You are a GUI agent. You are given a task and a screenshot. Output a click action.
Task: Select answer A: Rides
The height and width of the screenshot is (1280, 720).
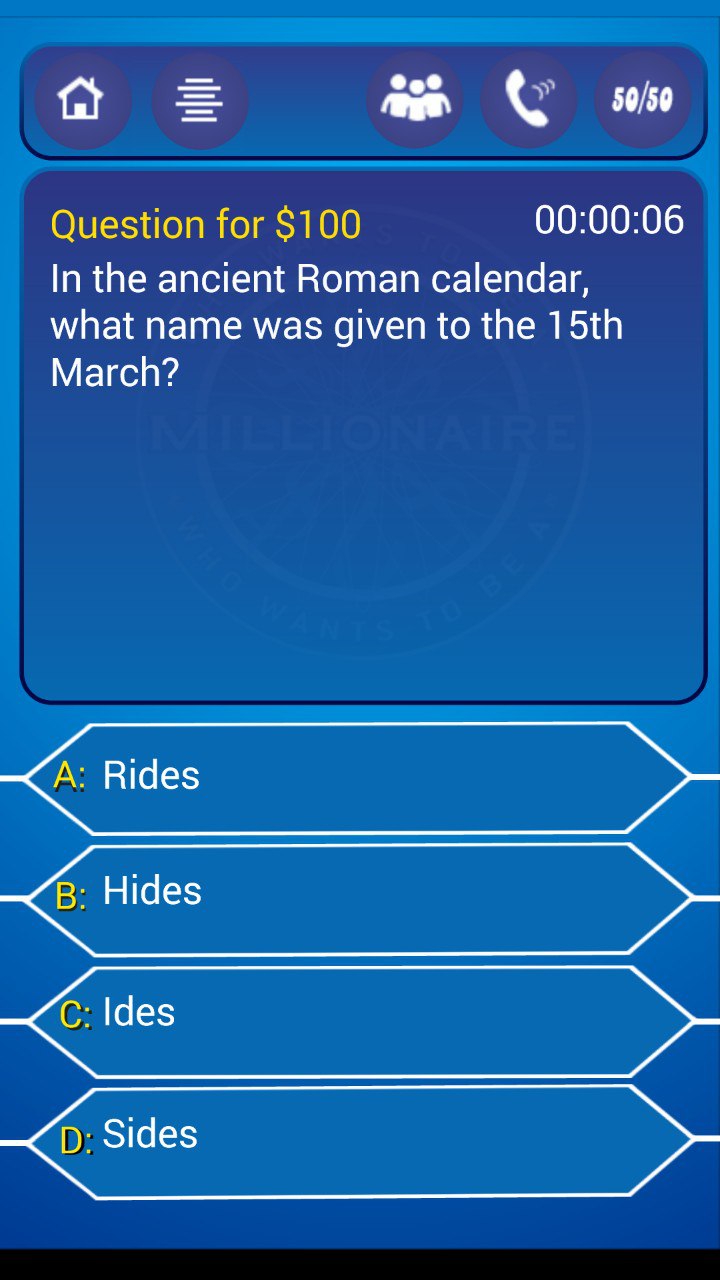[358, 777]
